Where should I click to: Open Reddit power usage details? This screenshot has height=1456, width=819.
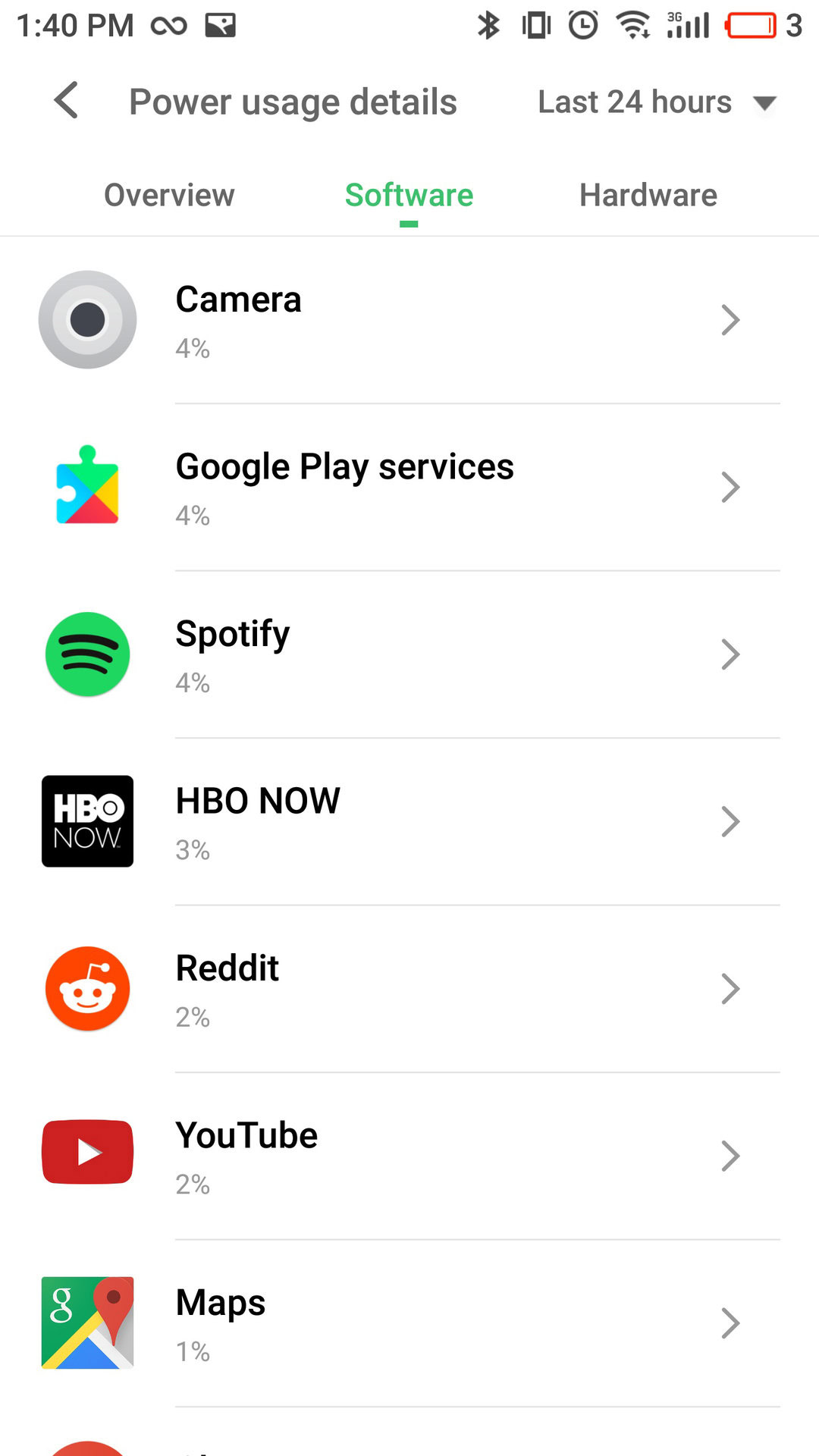(409, 989)
